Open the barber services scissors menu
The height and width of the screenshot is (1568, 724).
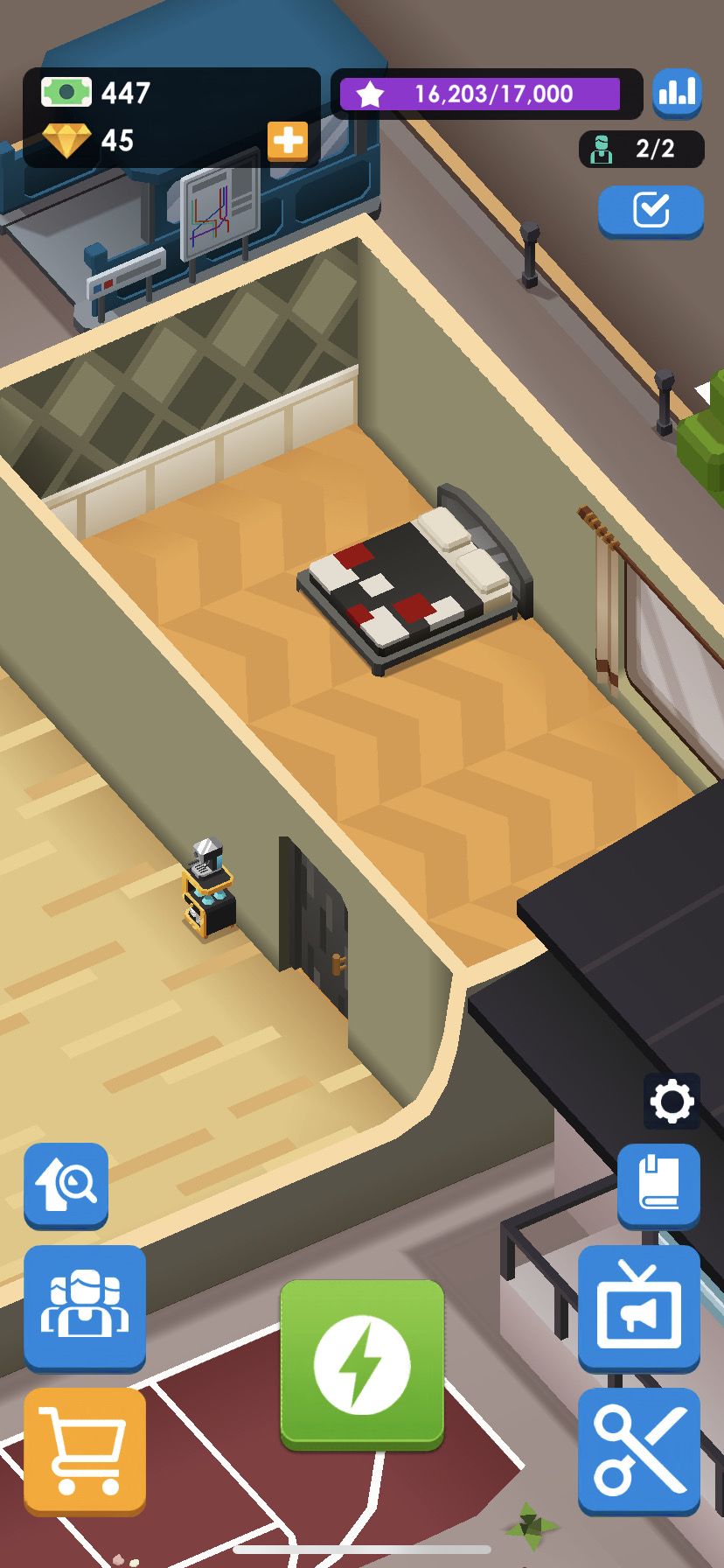(638, 1449)
